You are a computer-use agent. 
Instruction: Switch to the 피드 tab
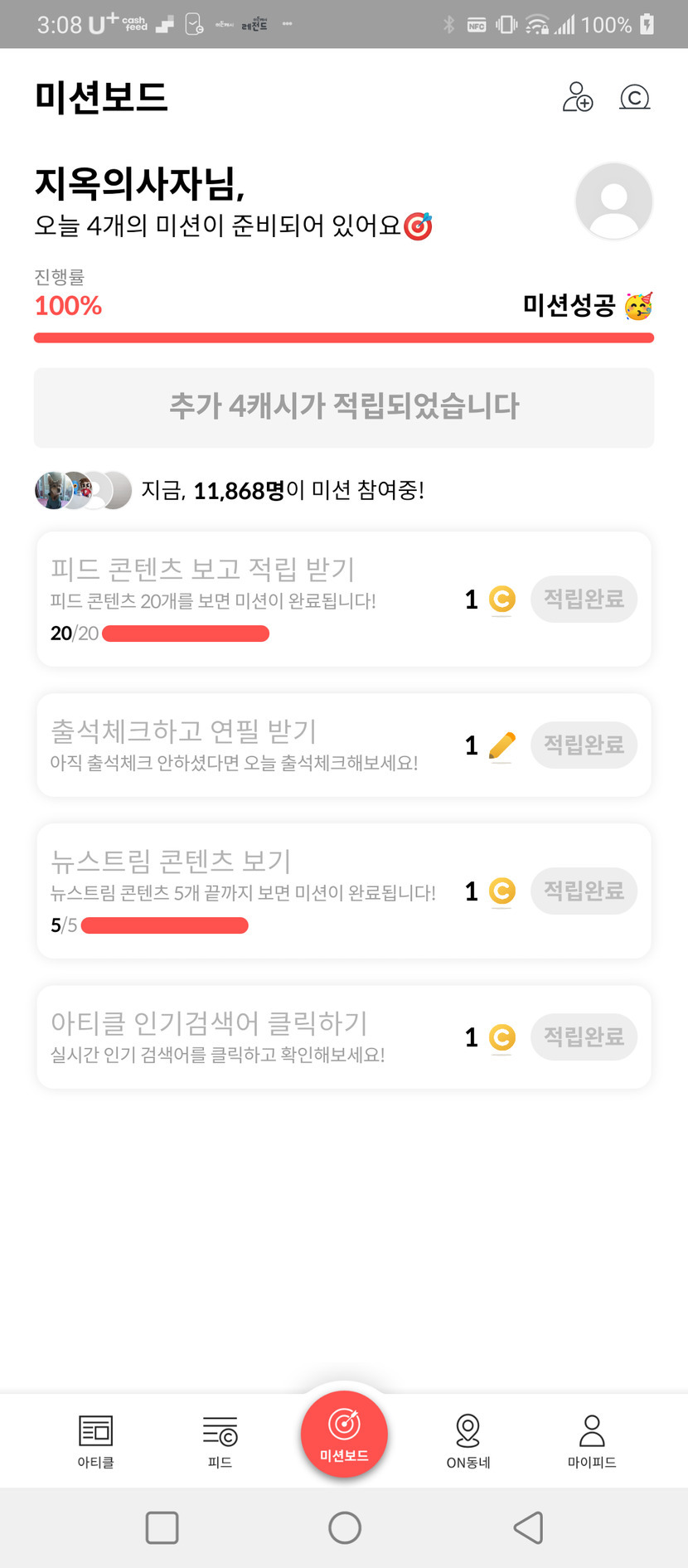(220, 1441)
